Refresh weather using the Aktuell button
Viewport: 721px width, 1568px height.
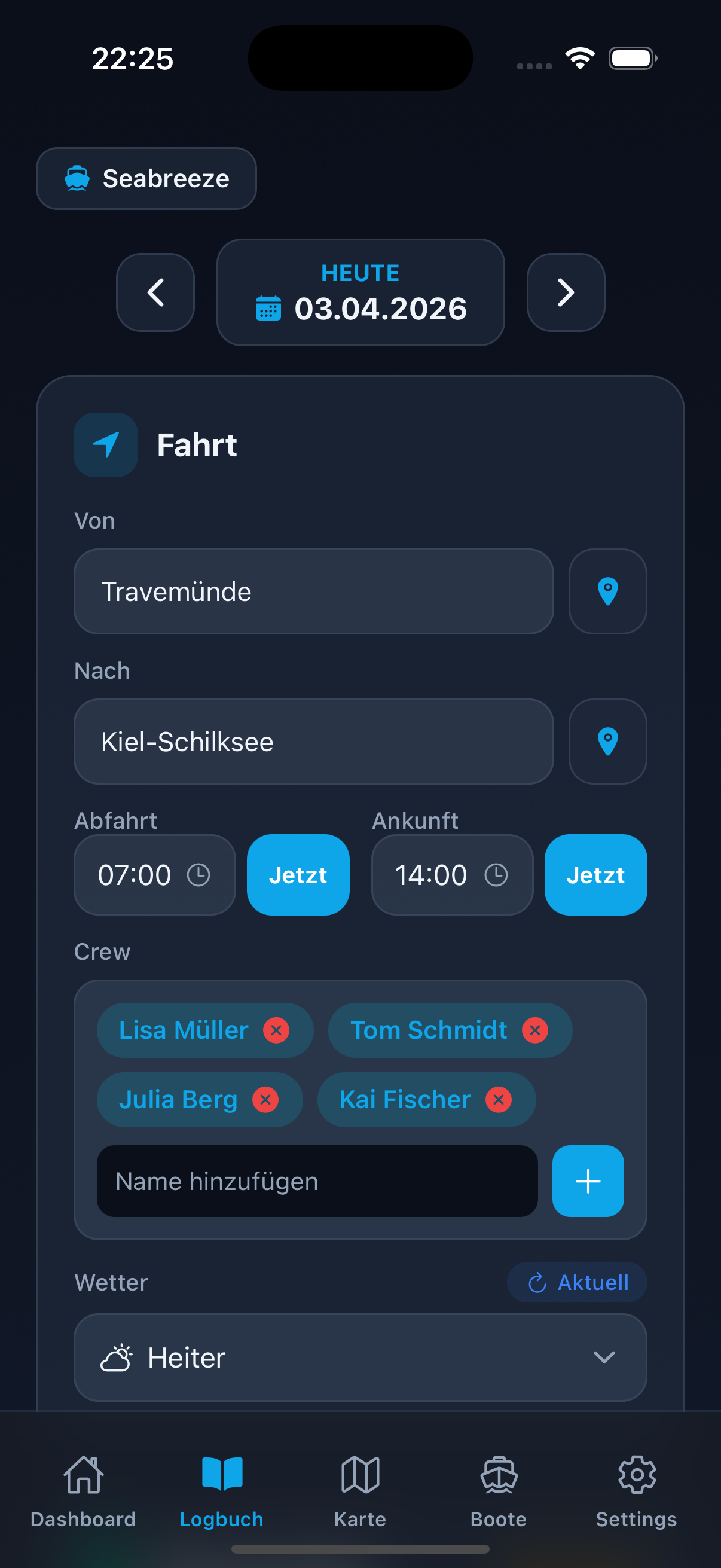576,1282
